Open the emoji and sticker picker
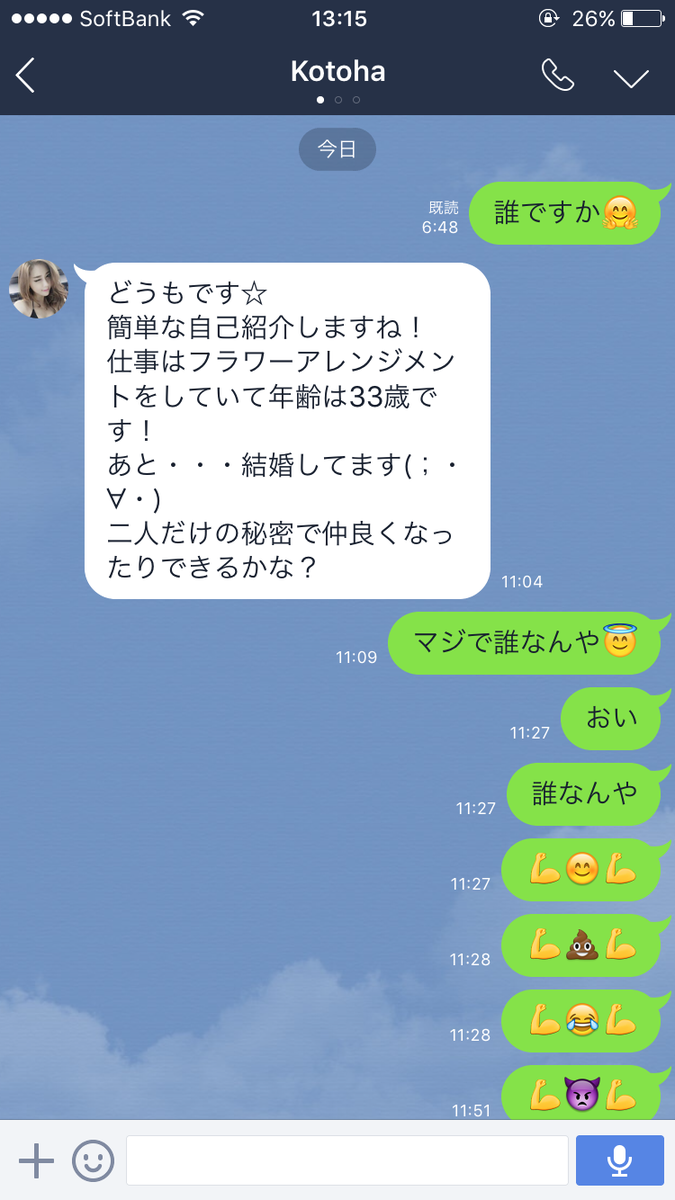The height and width of the screenshot is (1200, 675). (93, 1161)
